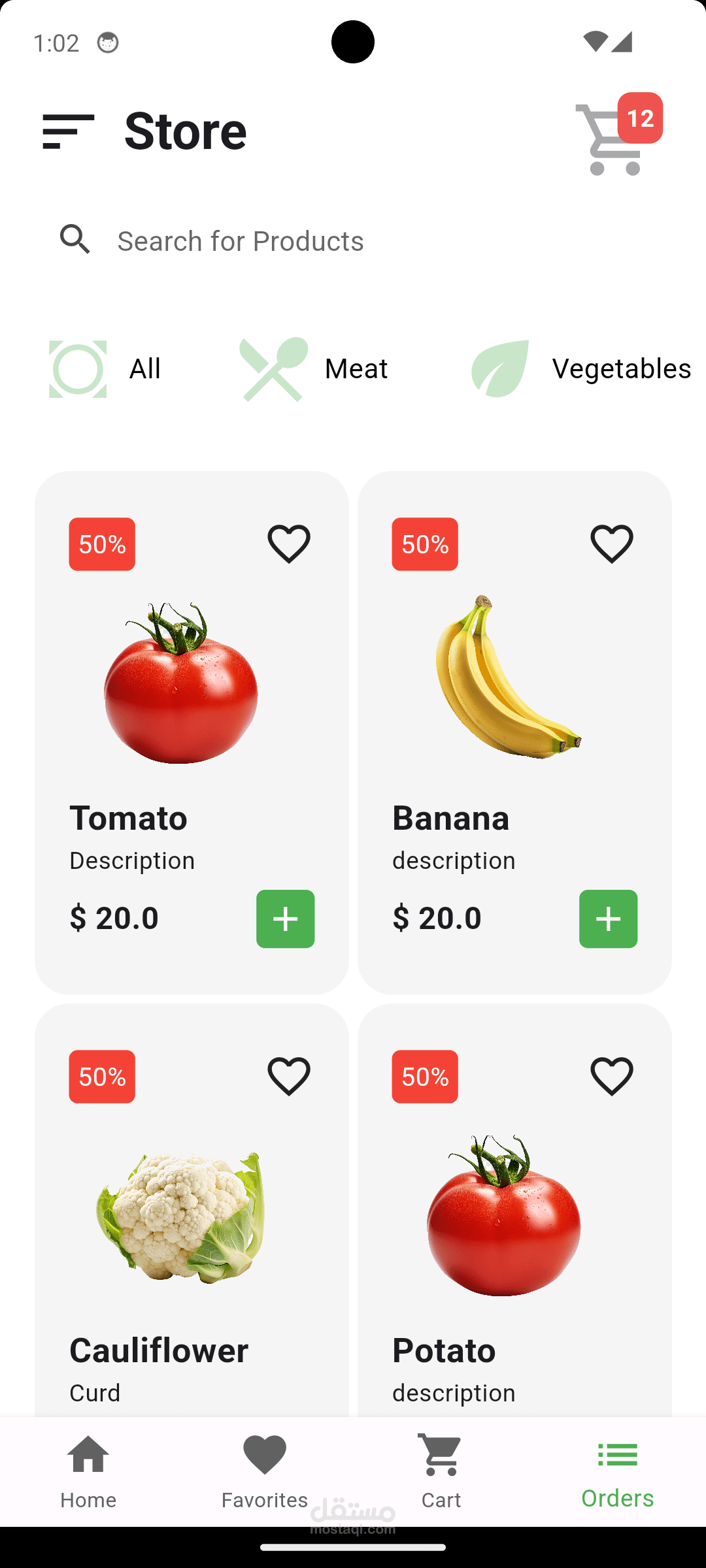Focus the Search for Products field

353,240
